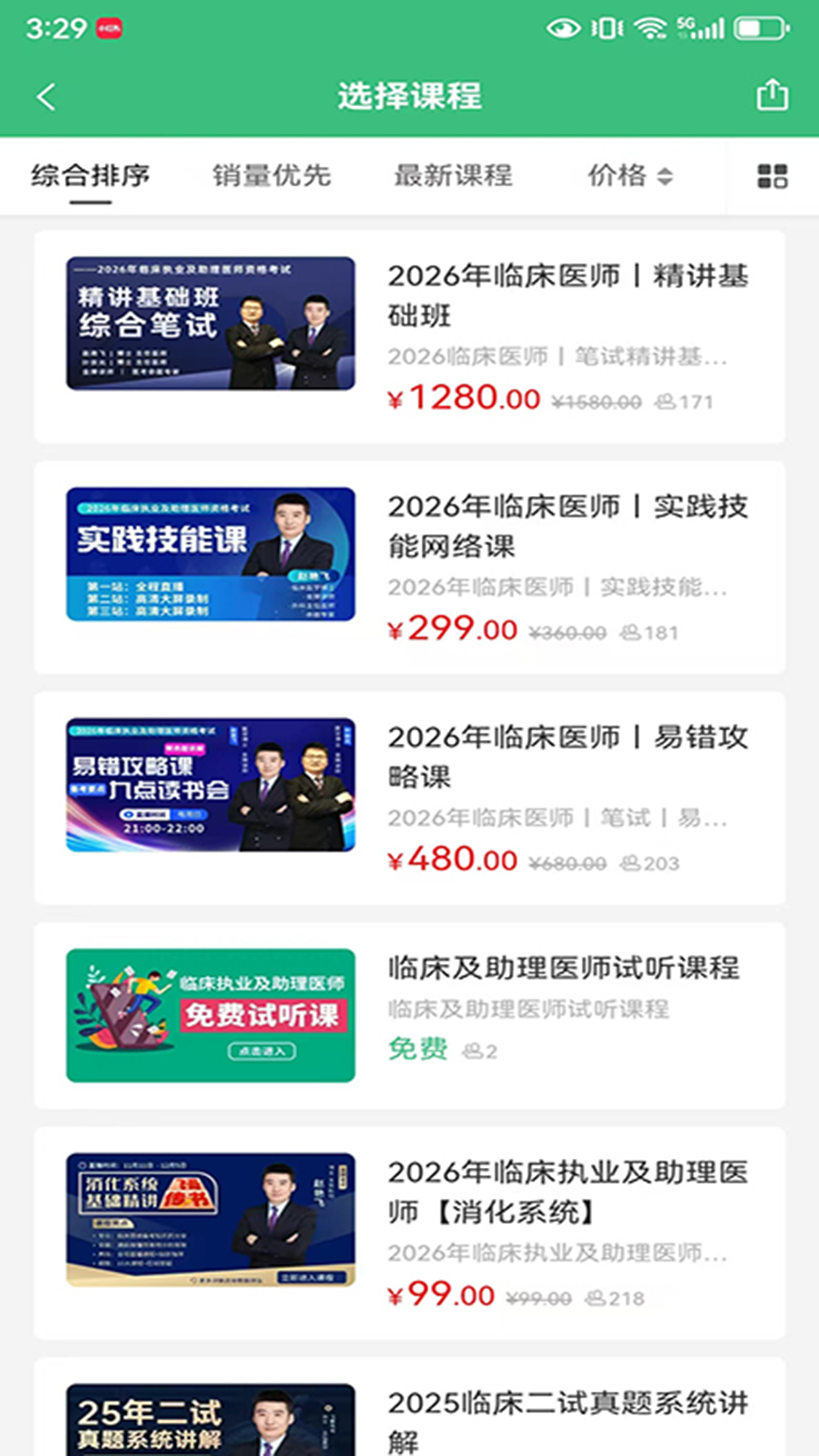
Task: Select the 综合排序 tab
Action: coord(89,176)
